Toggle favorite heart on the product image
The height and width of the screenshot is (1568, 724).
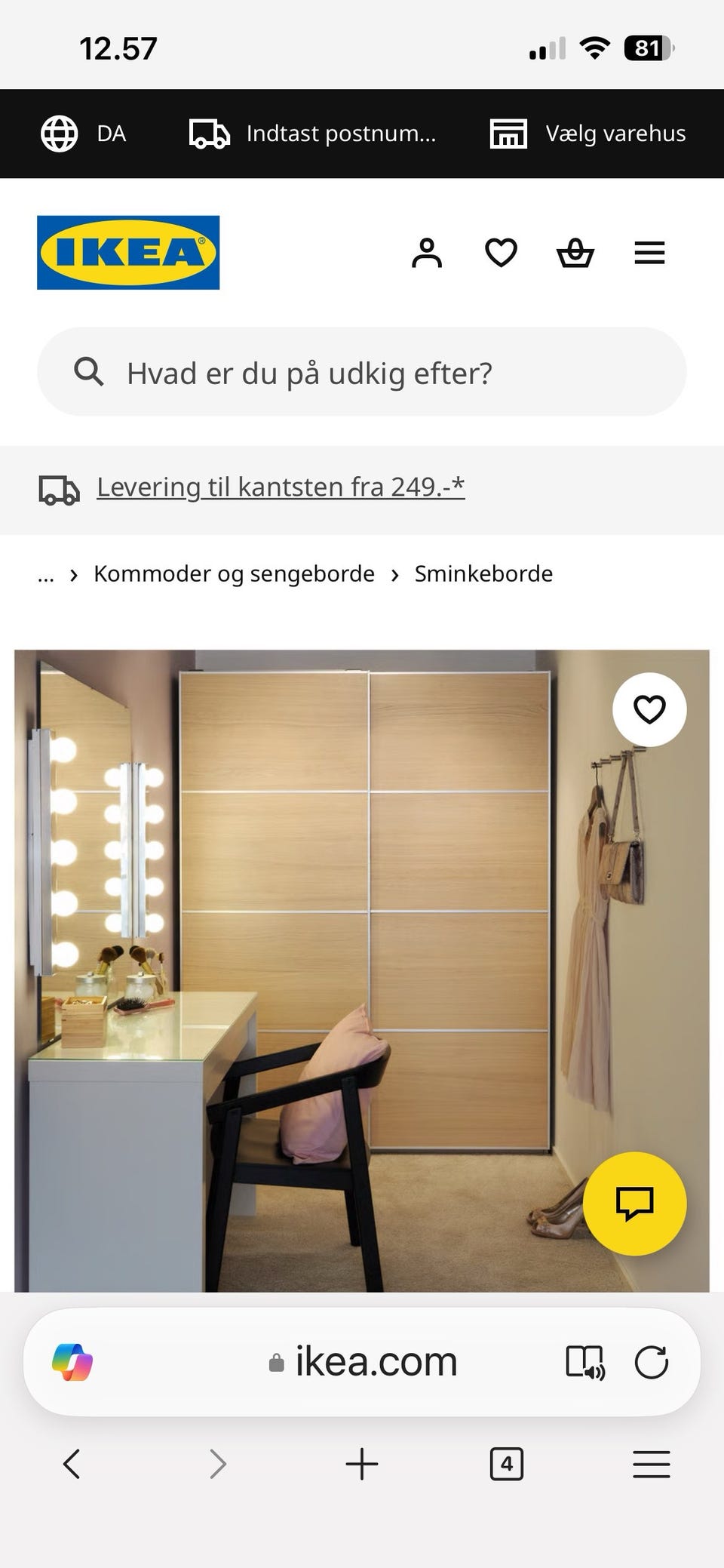[649, 709]
